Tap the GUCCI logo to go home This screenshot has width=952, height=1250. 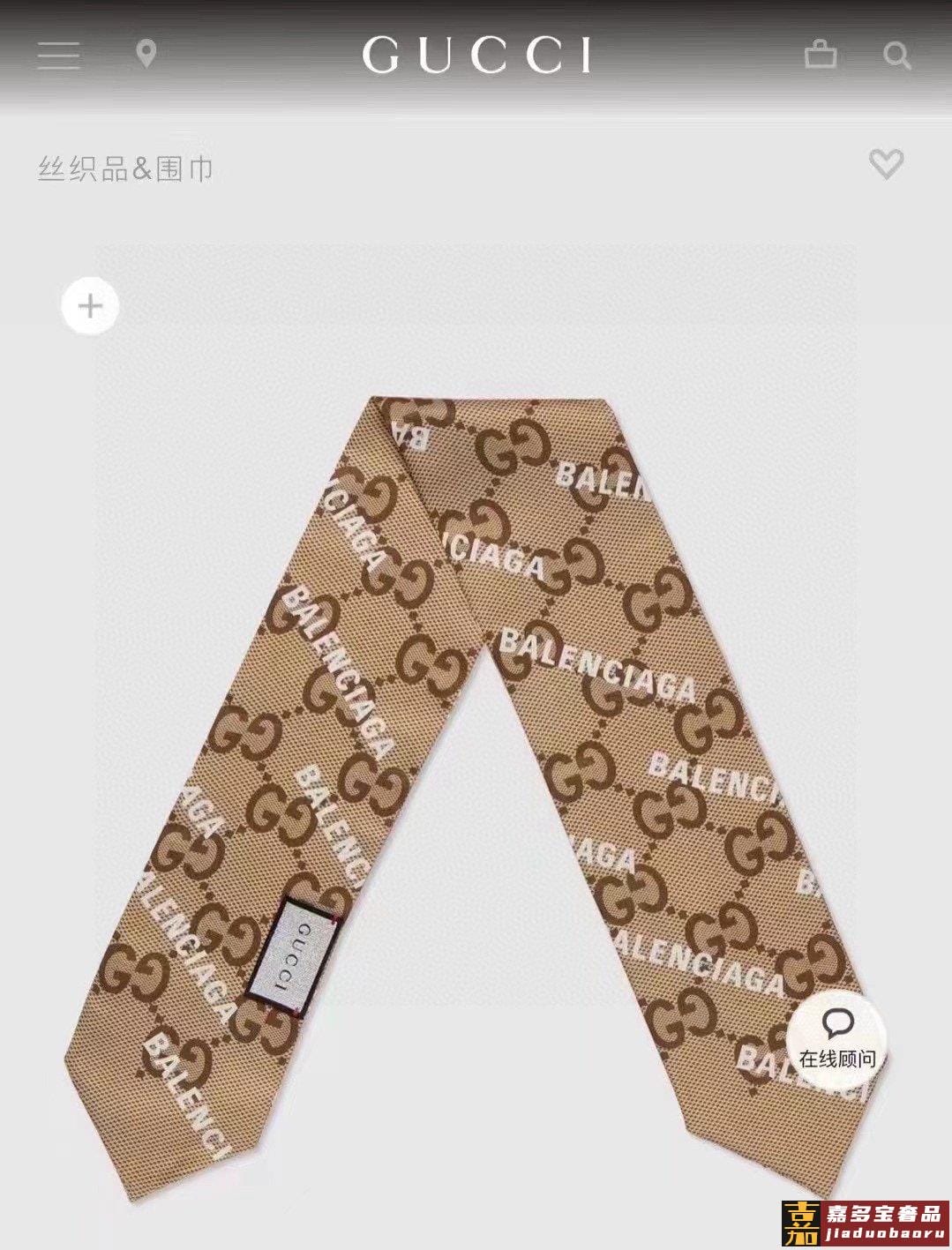coord(476,55)
